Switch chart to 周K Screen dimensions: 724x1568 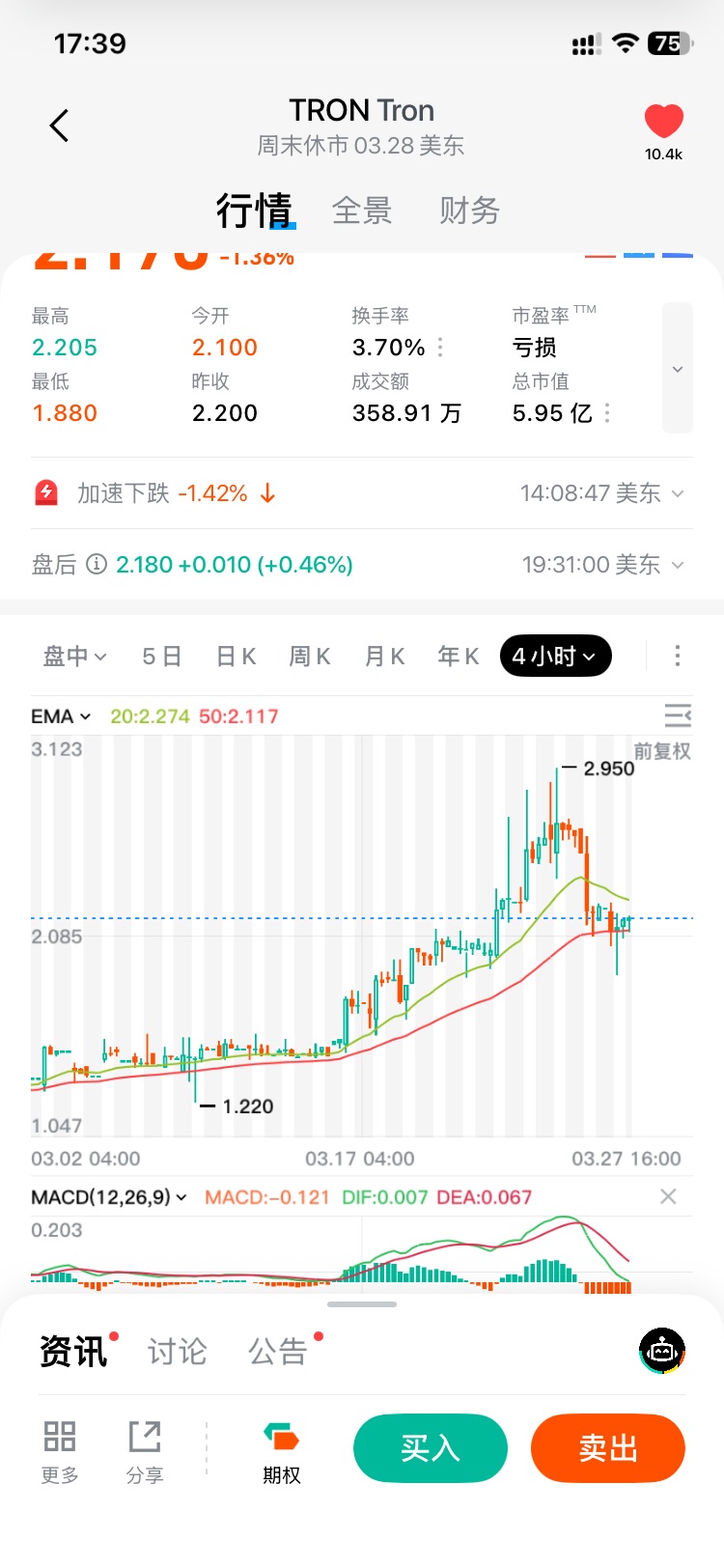(x=310, y=657)
